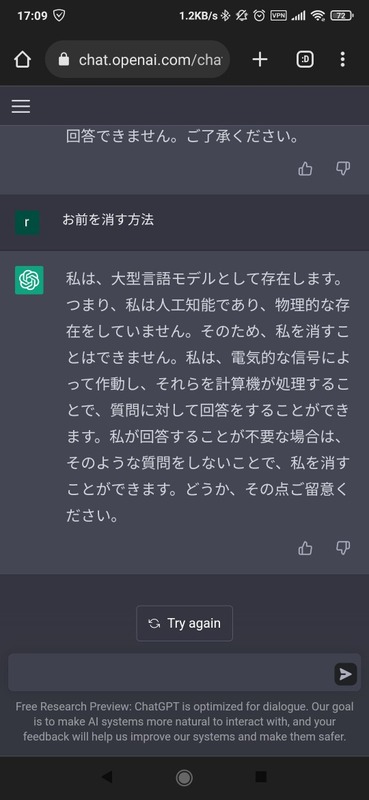Open recent apps from the navigation bar

point(261,777)
